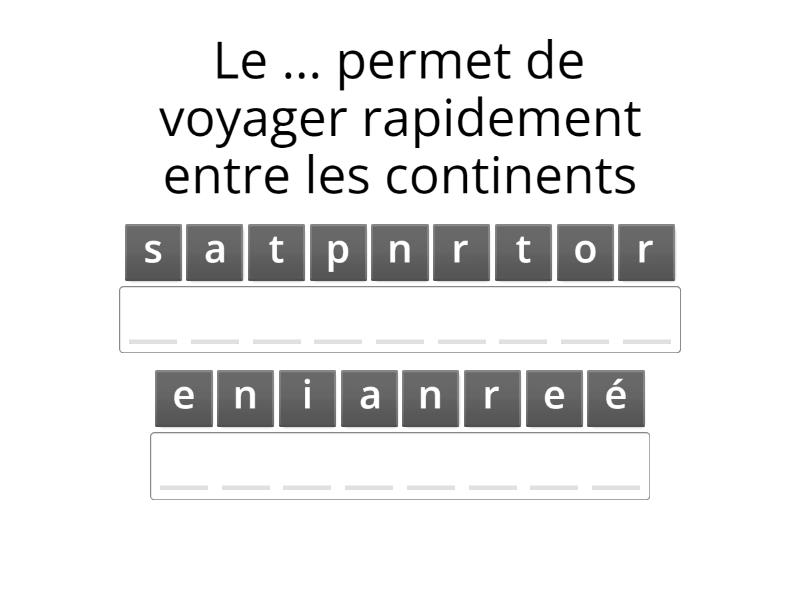Select the accented é tile

(x=616, y=398)
